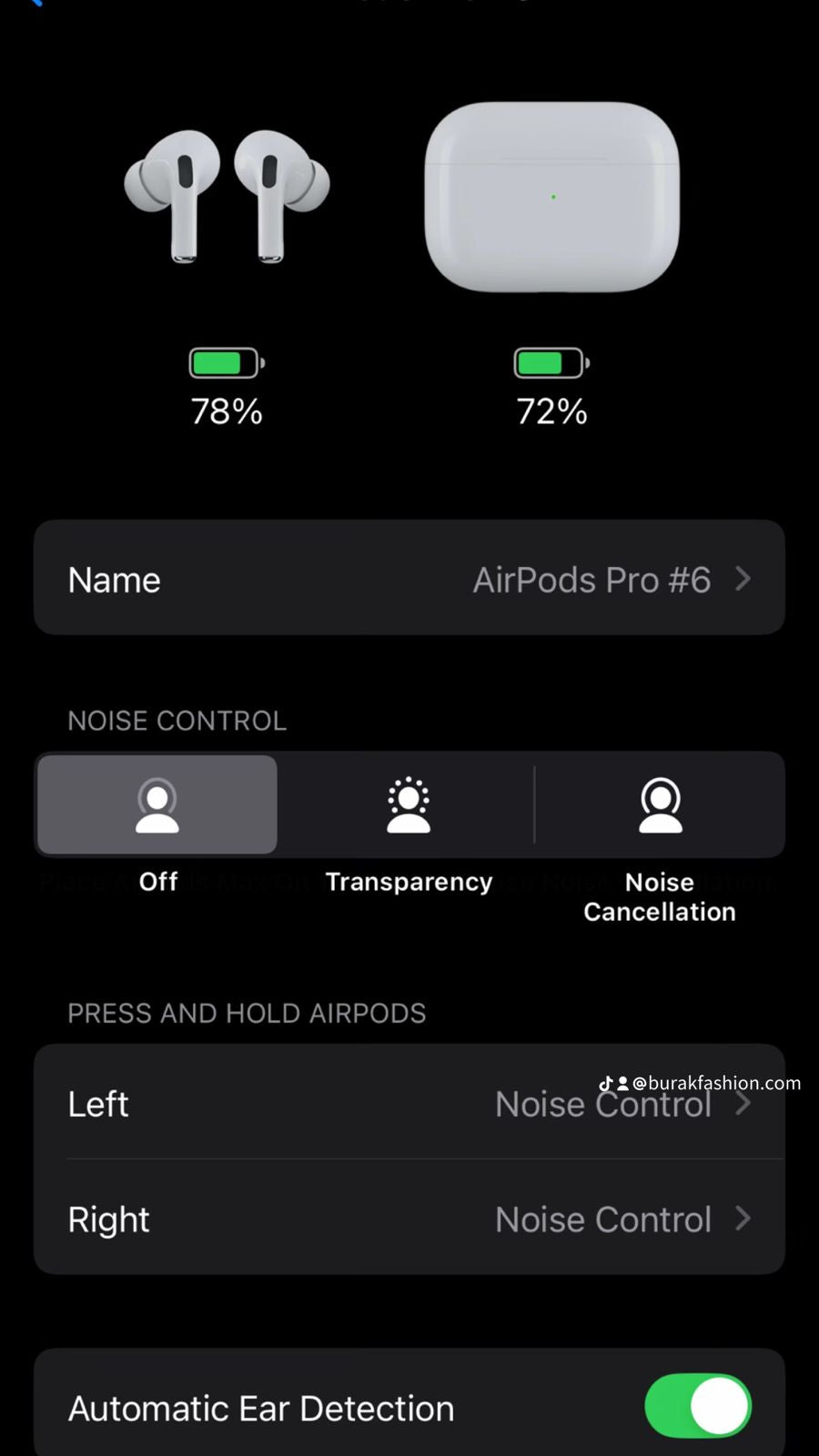This screenshot has width=819, height=1456.
Task: Tap the 72% battery percentage
Action: [551, 411]
